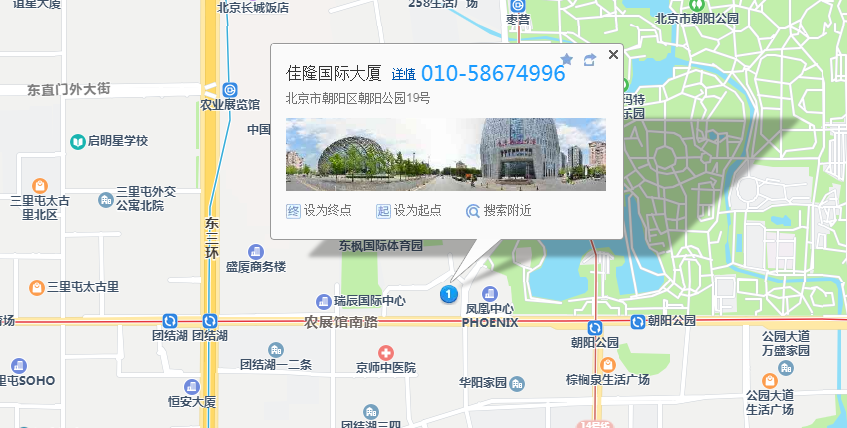847x428 pixels.
Task: Tap the 农业展览馆 subway station marker
Action: click(x=230, y=88)
